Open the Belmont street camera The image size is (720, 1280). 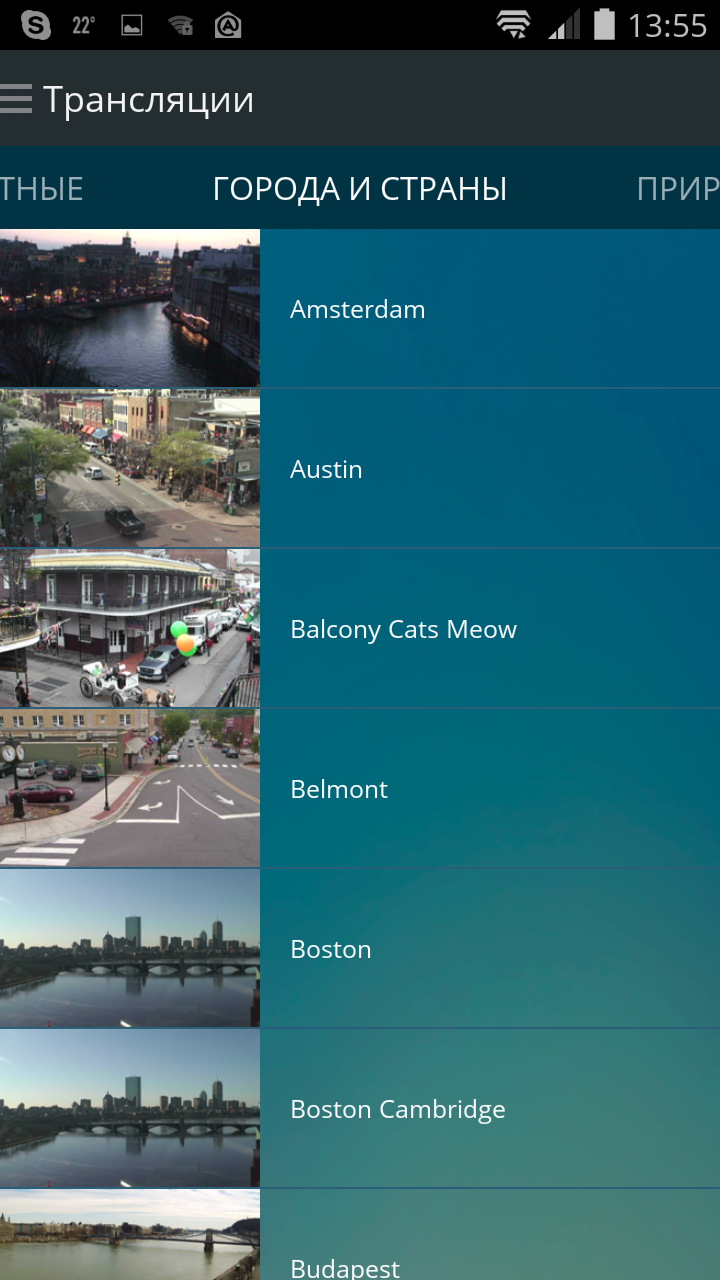pyautogui.click(x=339, y=789)
